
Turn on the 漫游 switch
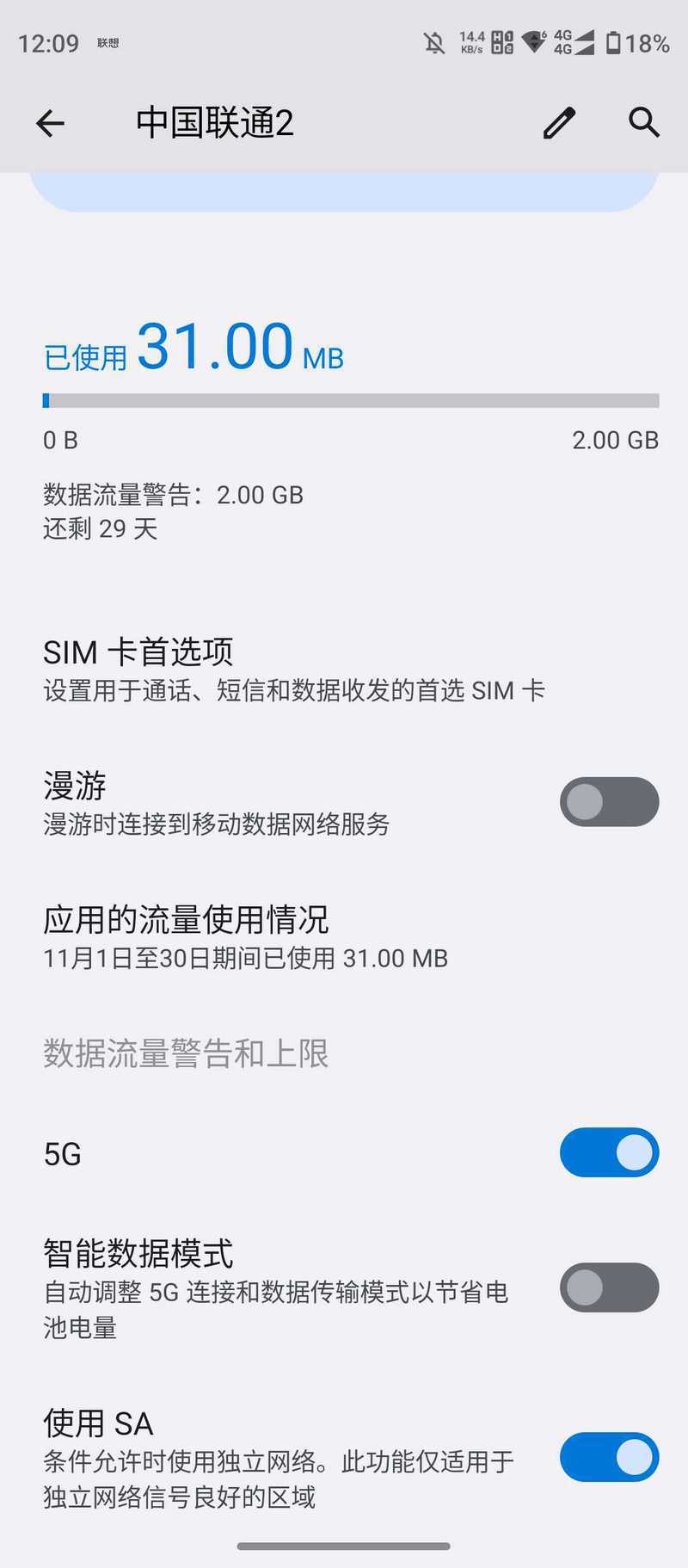pos(609,802)
